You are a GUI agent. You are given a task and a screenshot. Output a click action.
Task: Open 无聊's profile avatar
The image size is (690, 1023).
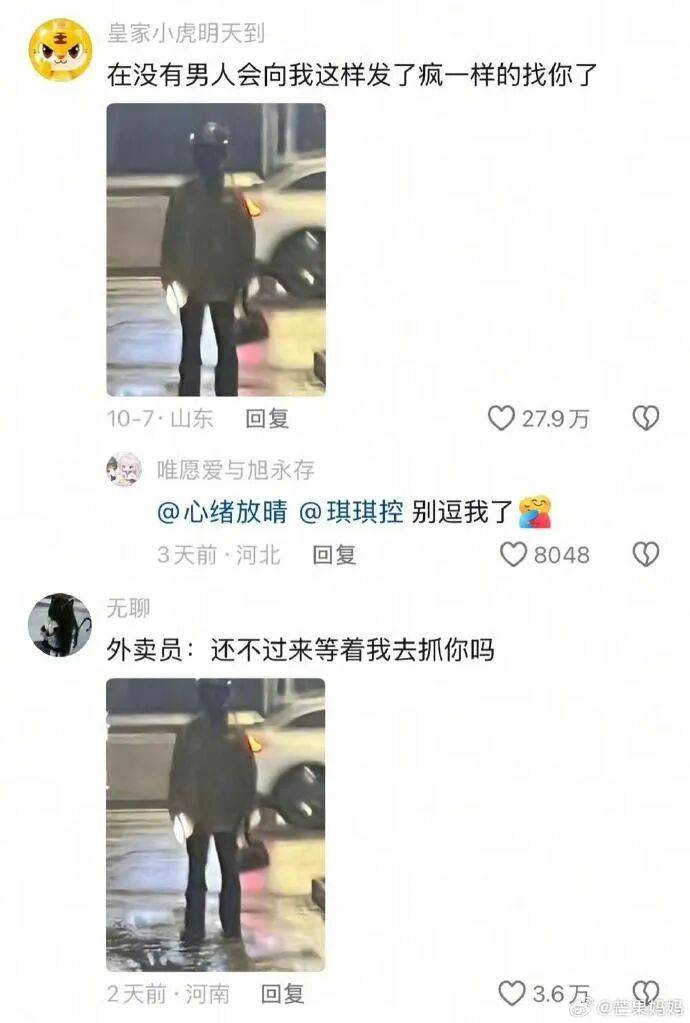[x=60, y=625]
